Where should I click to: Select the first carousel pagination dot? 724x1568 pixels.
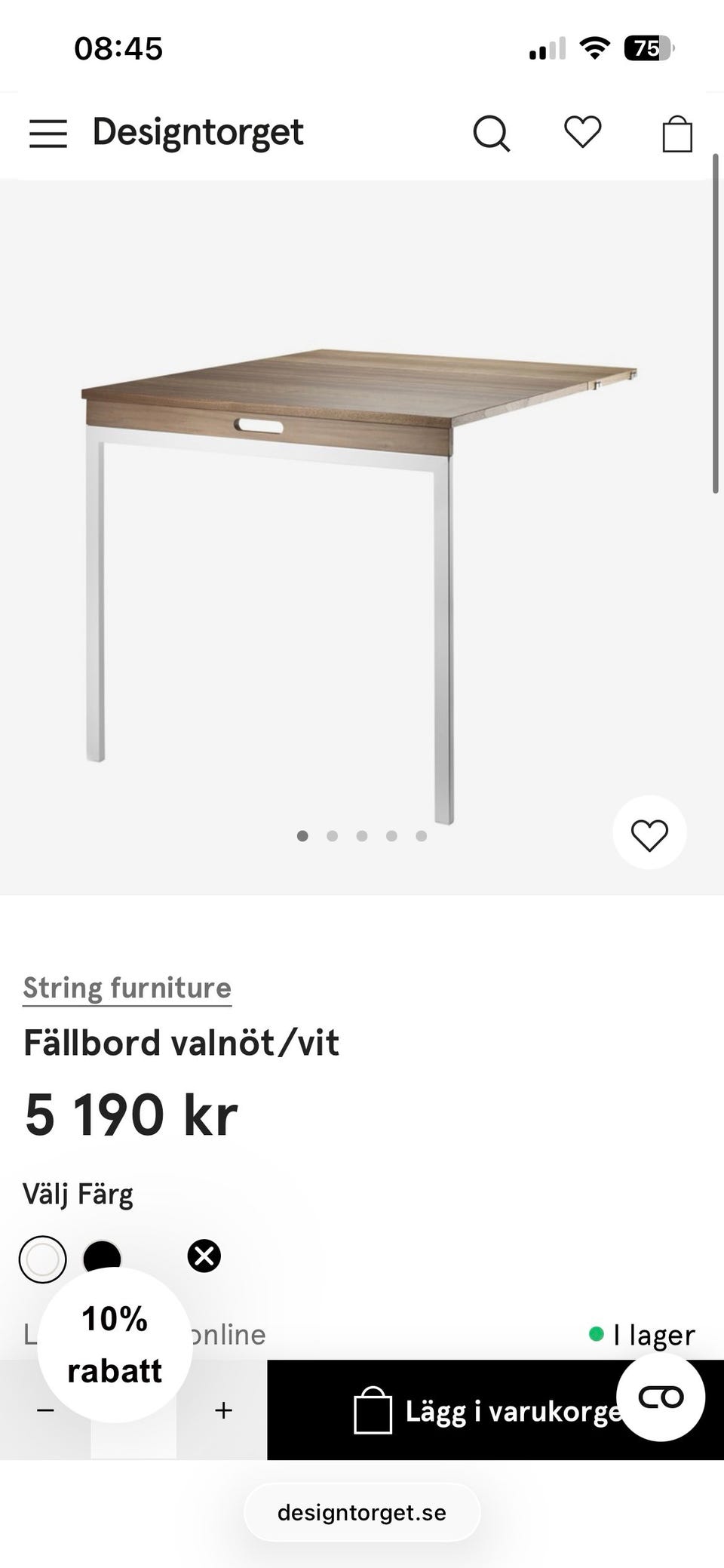pos(302,835)
